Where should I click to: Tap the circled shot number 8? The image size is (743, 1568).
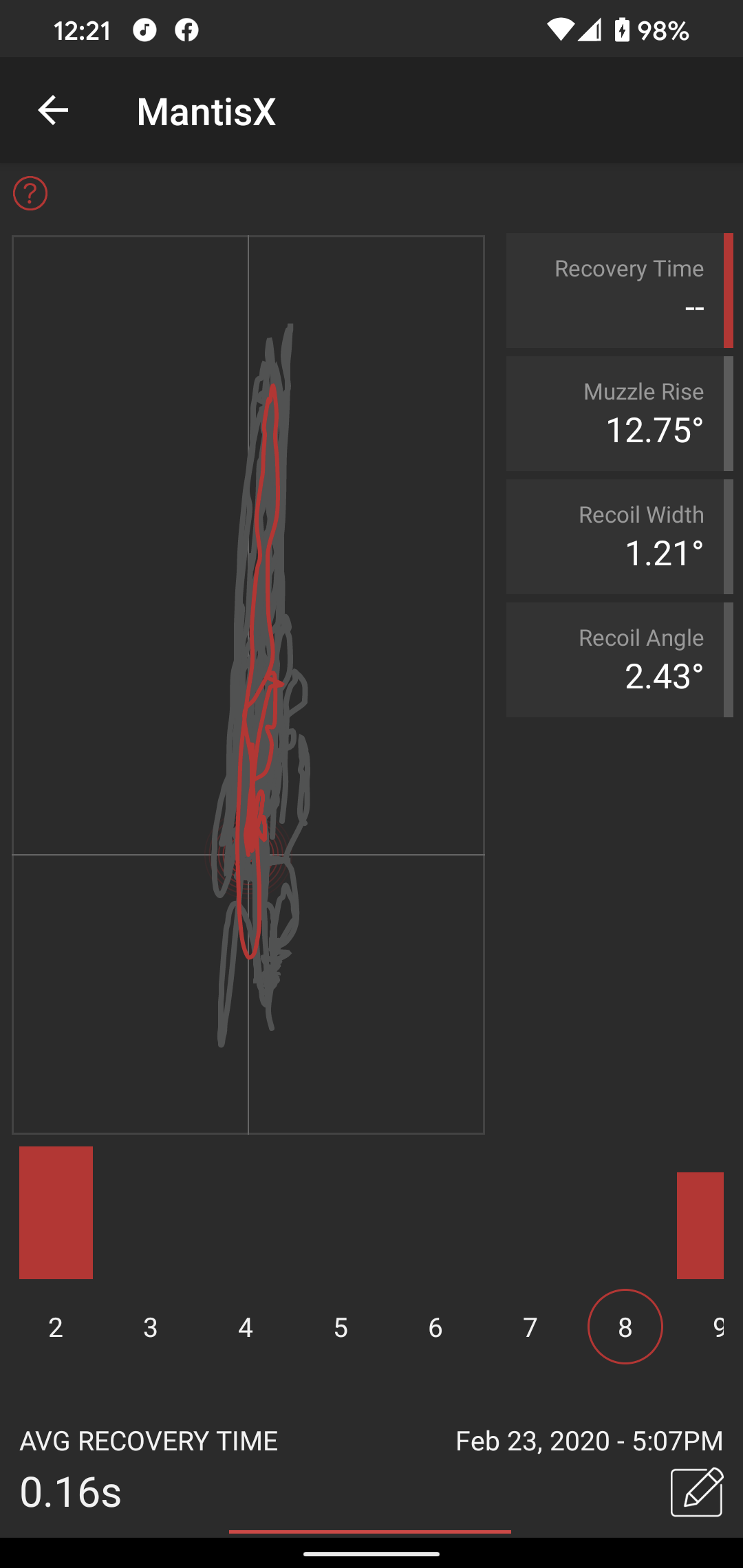point(625,1327)
